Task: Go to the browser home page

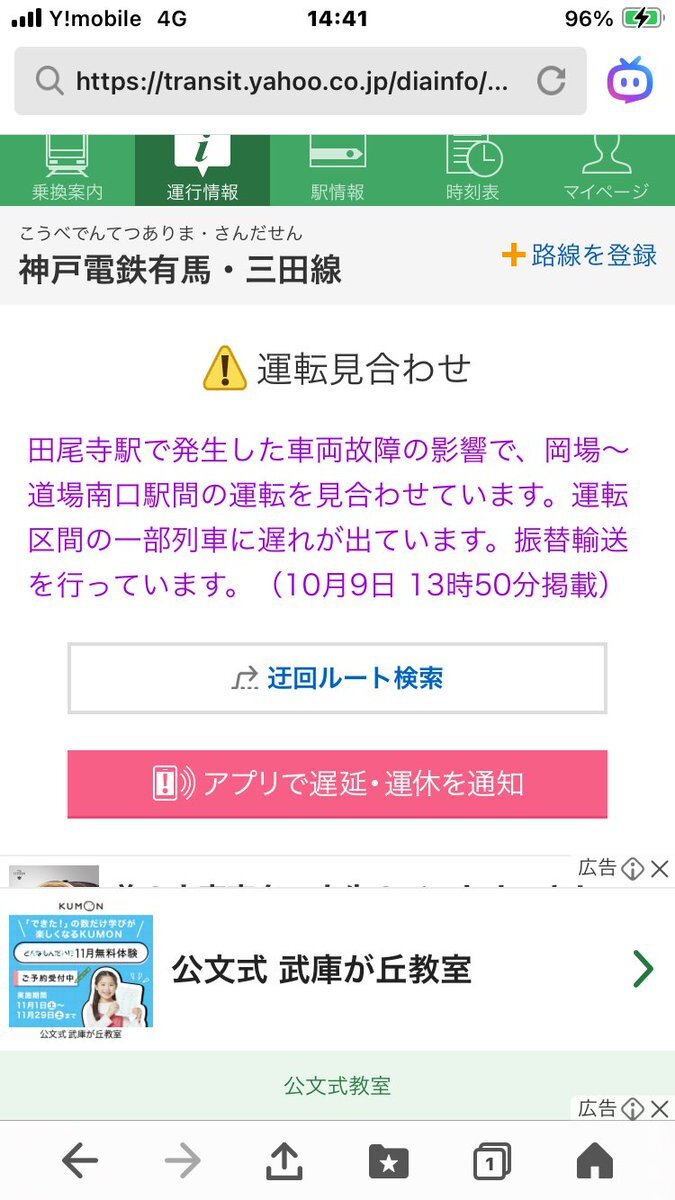Action: coord(595,1161)
